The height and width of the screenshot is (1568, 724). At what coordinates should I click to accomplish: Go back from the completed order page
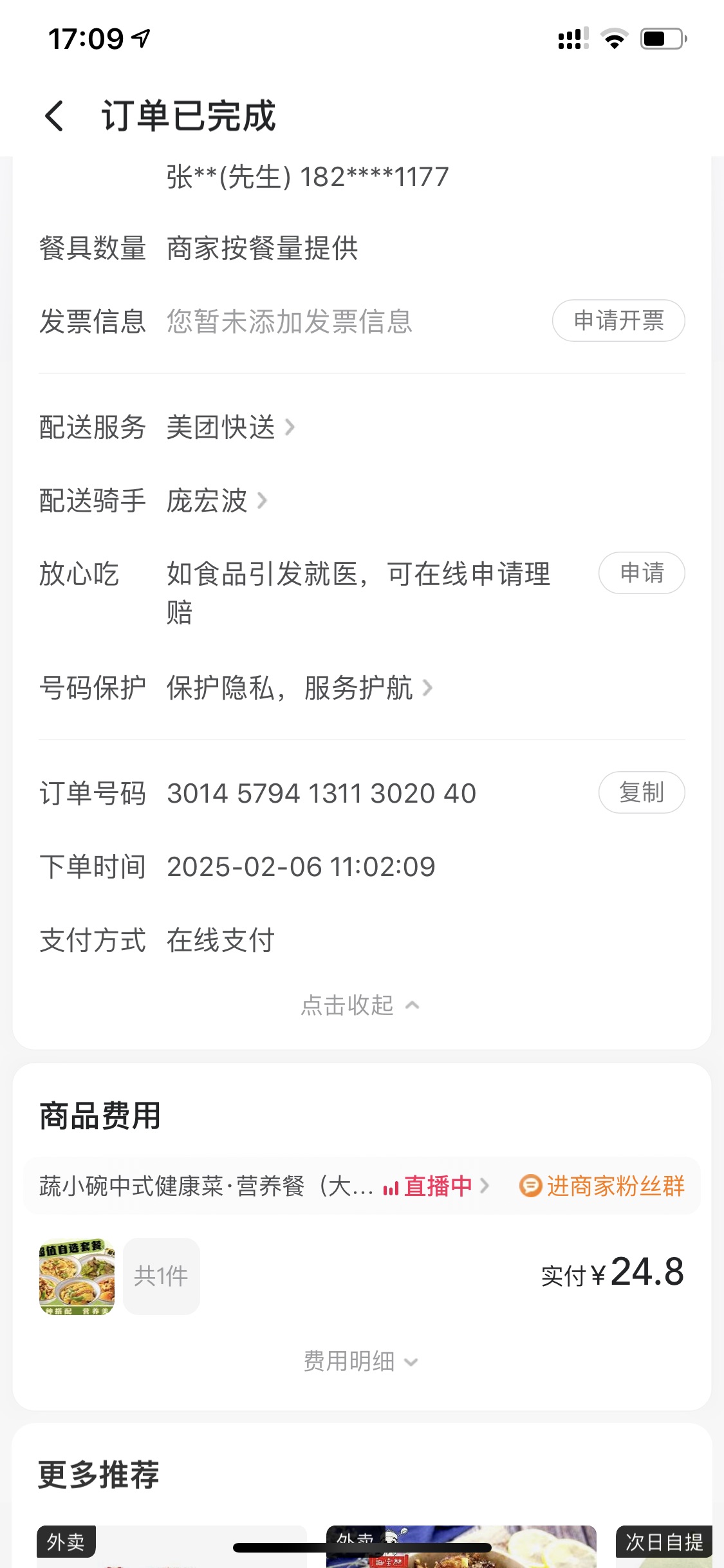tap(55, 116)
